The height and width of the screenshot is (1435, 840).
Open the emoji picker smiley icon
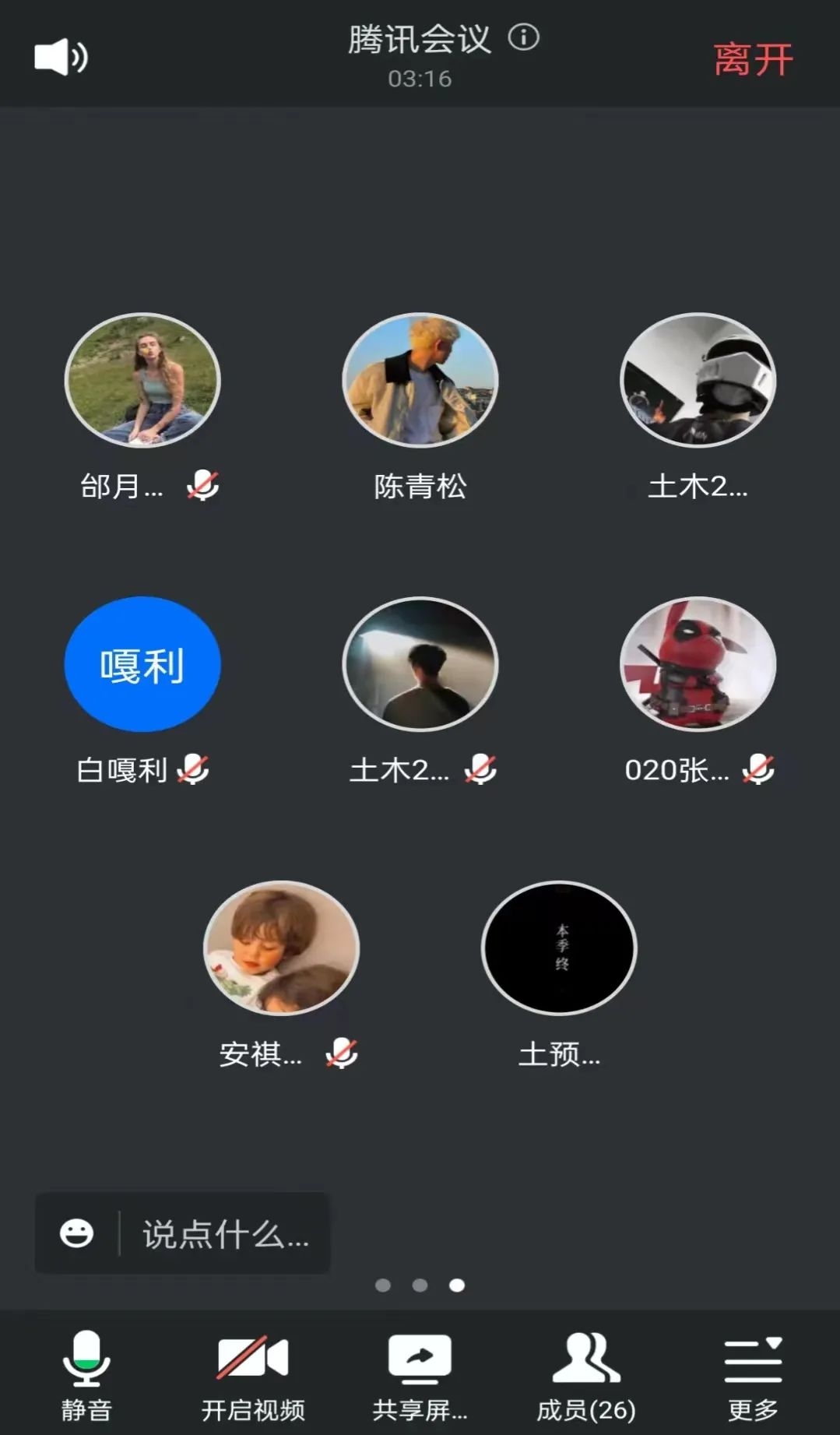[76, 1233]
